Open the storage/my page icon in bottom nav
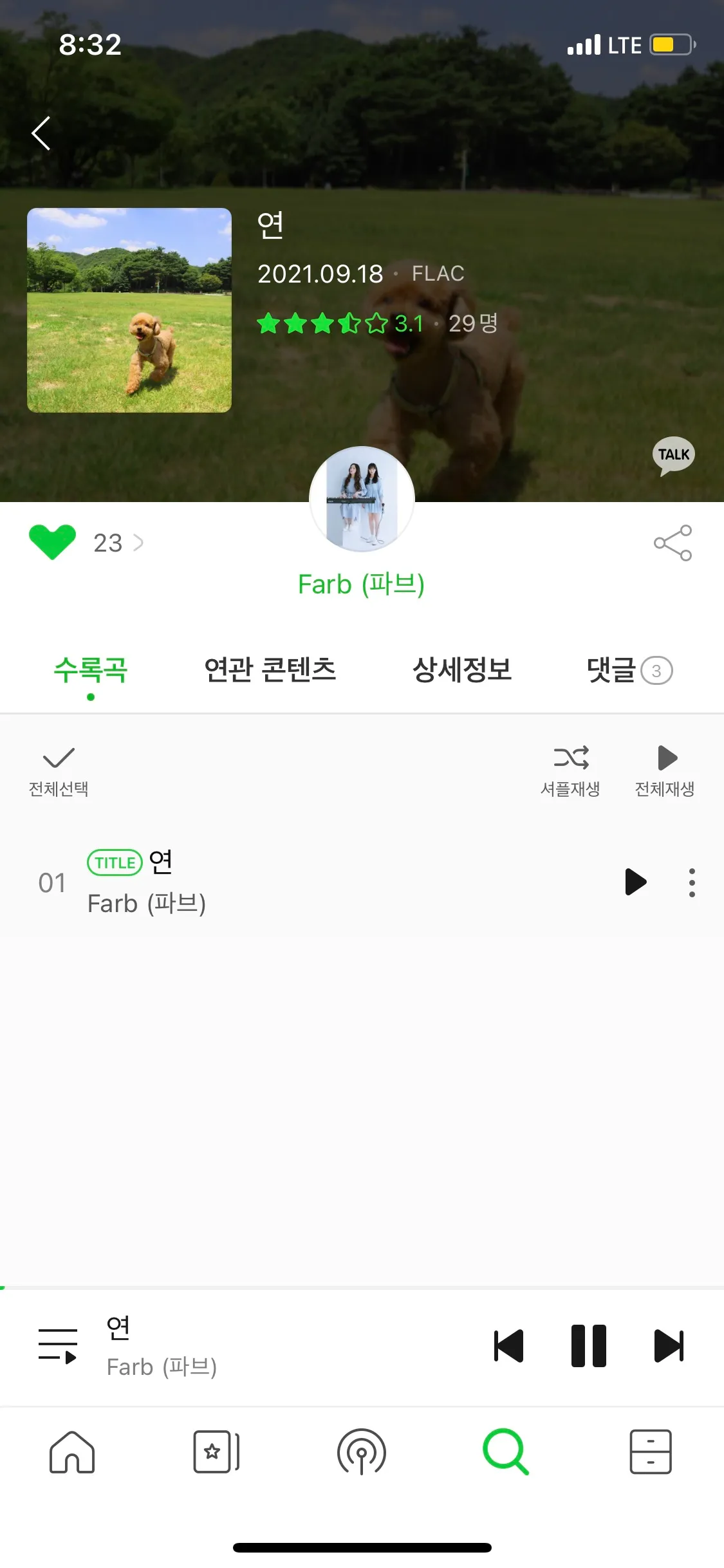This screenshot has height=1568, width=724. point(651,1453)
